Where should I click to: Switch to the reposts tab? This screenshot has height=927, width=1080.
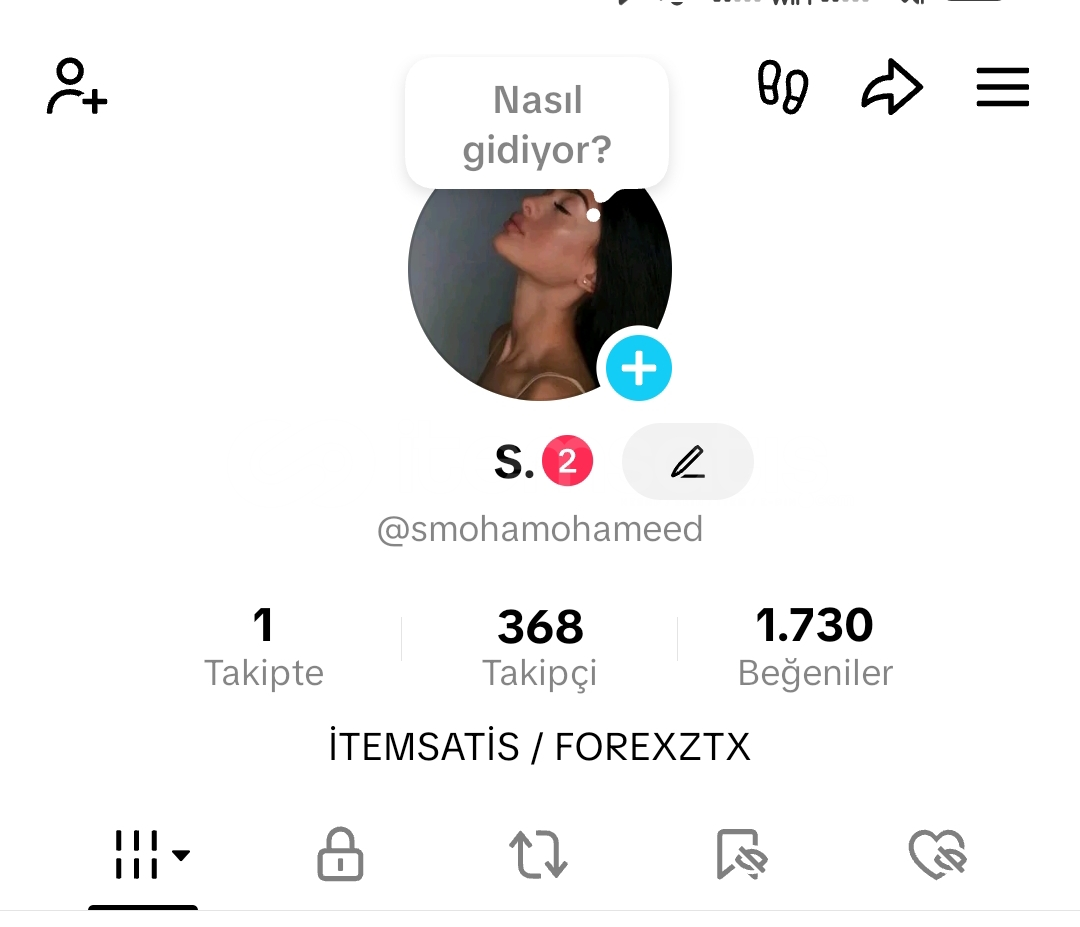[538, 855]
